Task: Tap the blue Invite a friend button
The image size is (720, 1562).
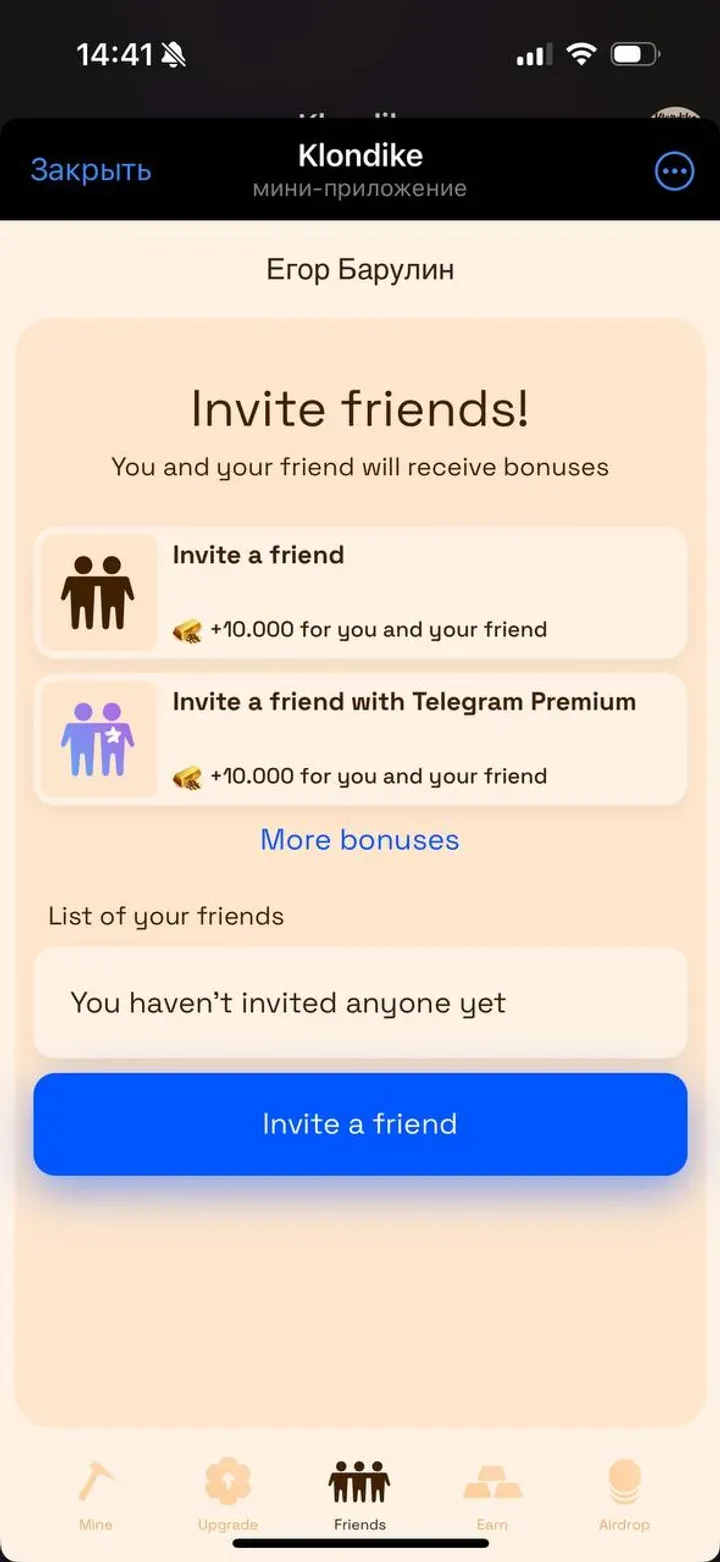Action: pyautogui.click(x=360, y=1124)
